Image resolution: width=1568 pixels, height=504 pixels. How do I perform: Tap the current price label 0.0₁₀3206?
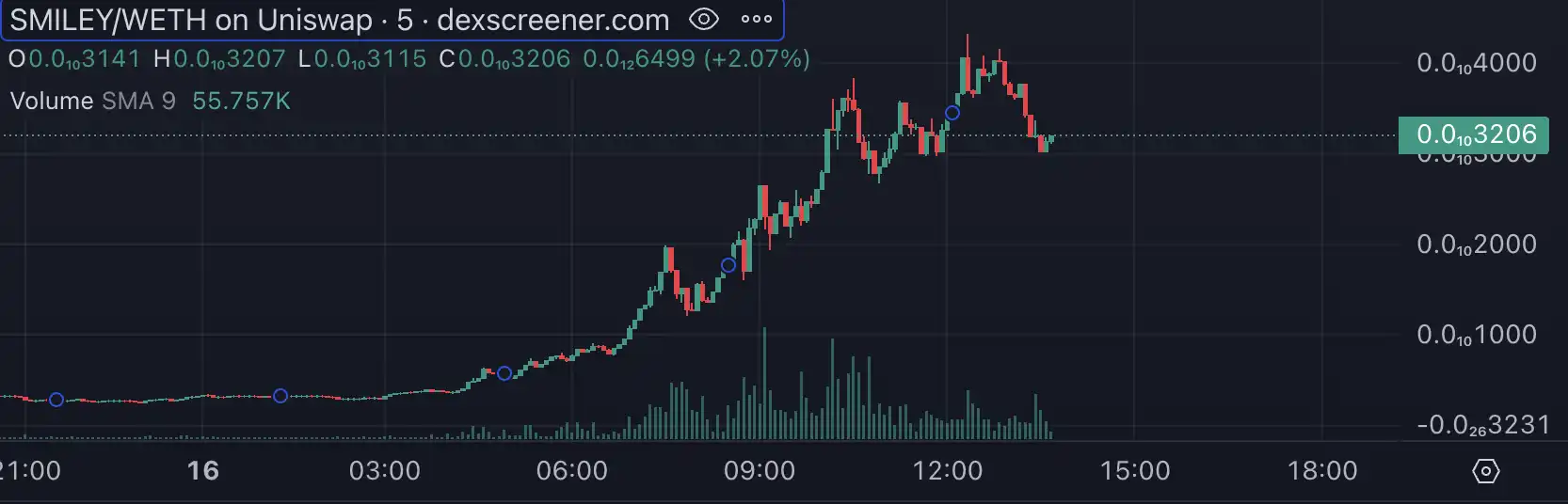pos(1474,135)
